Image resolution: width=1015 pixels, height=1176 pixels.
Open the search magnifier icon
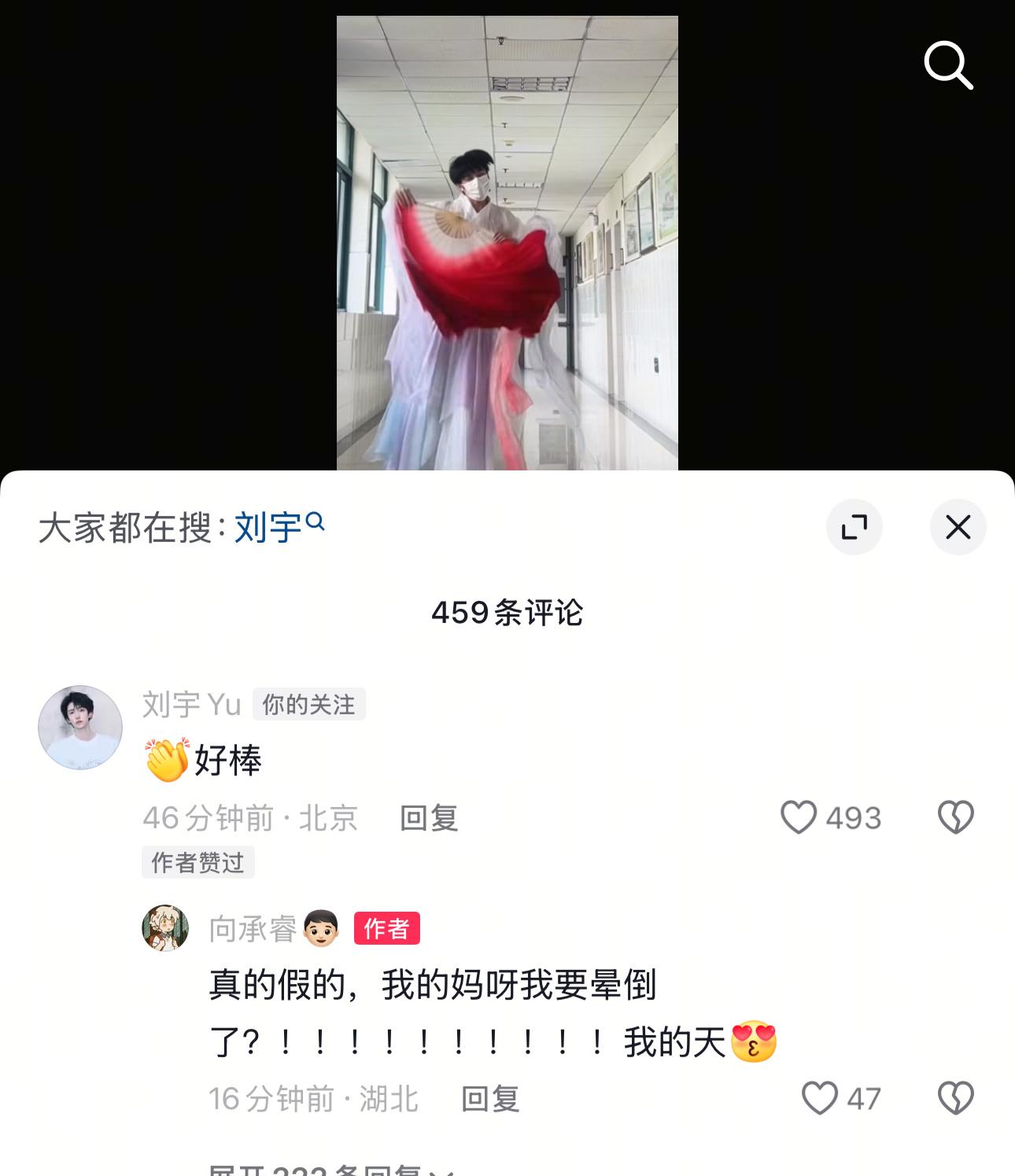[948, 65]
